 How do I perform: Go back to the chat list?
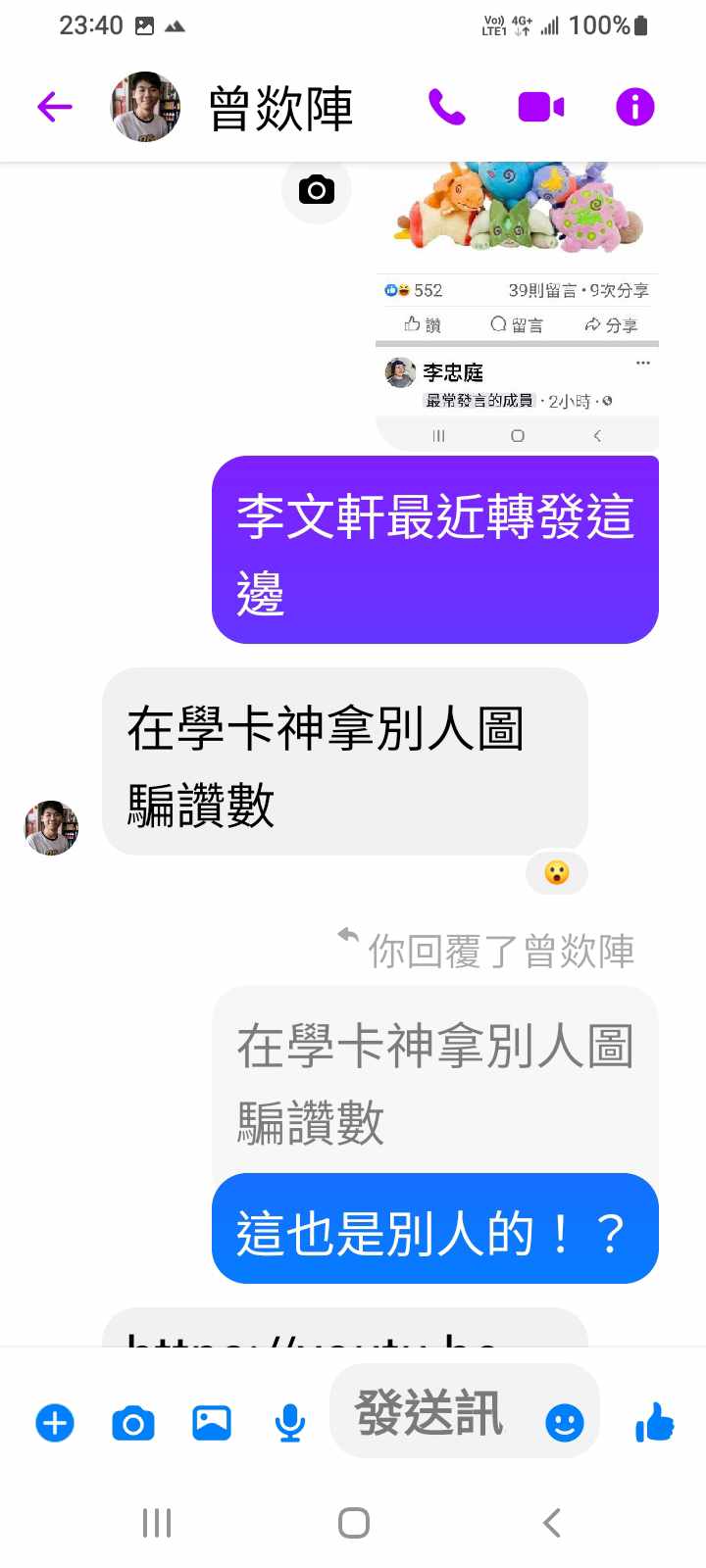tap(55, 107)
